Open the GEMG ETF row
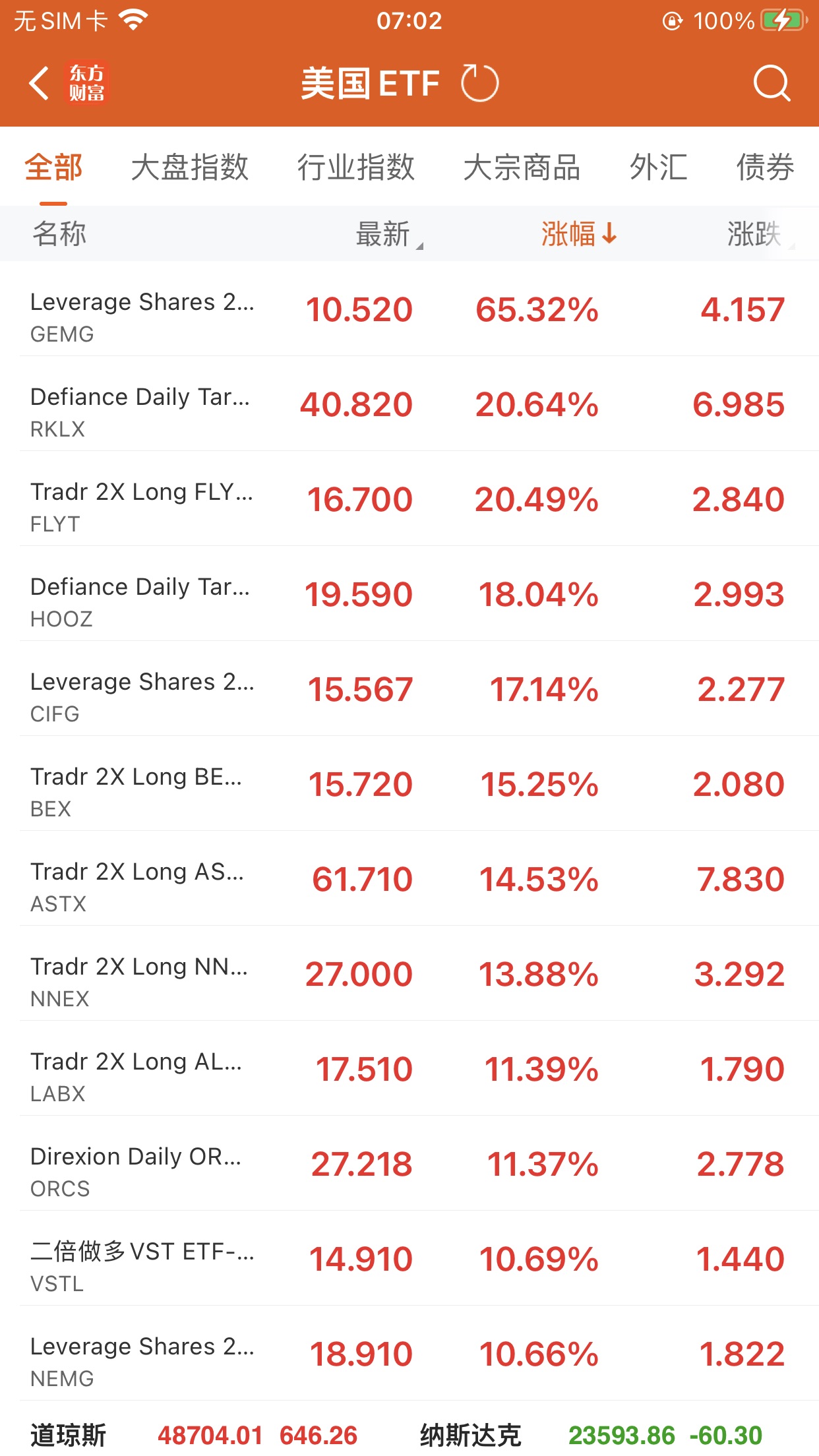The height and width of the screenshot is (1456, 819). [x=409, y=310]
